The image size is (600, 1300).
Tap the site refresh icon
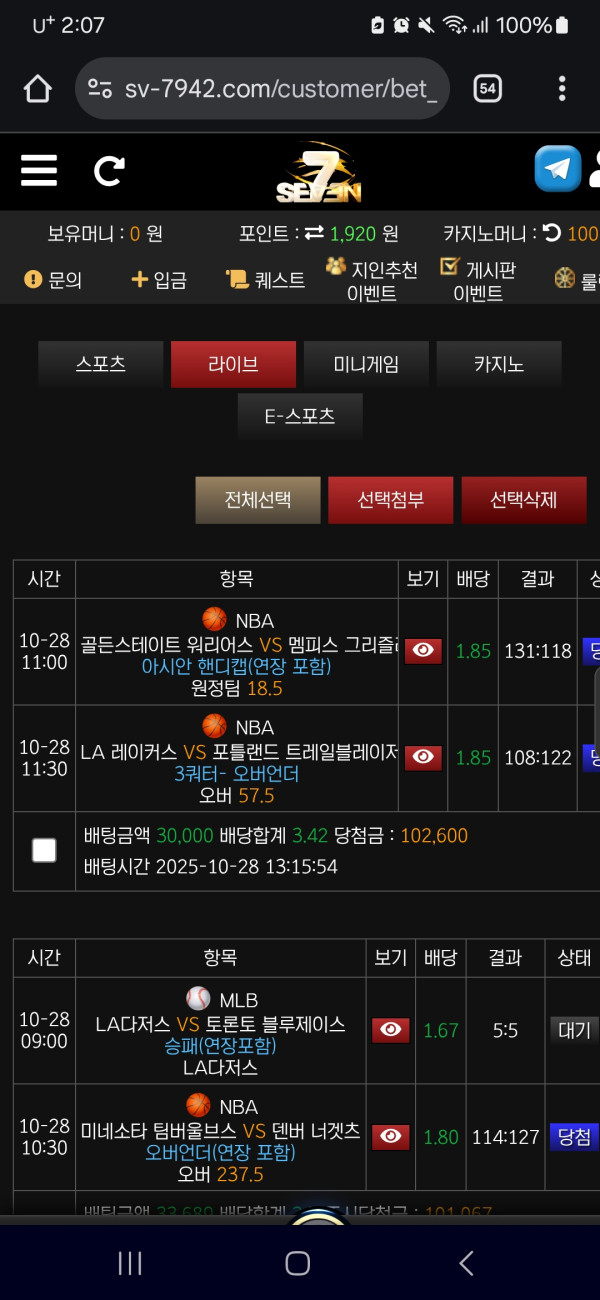(x=109, y=171)
